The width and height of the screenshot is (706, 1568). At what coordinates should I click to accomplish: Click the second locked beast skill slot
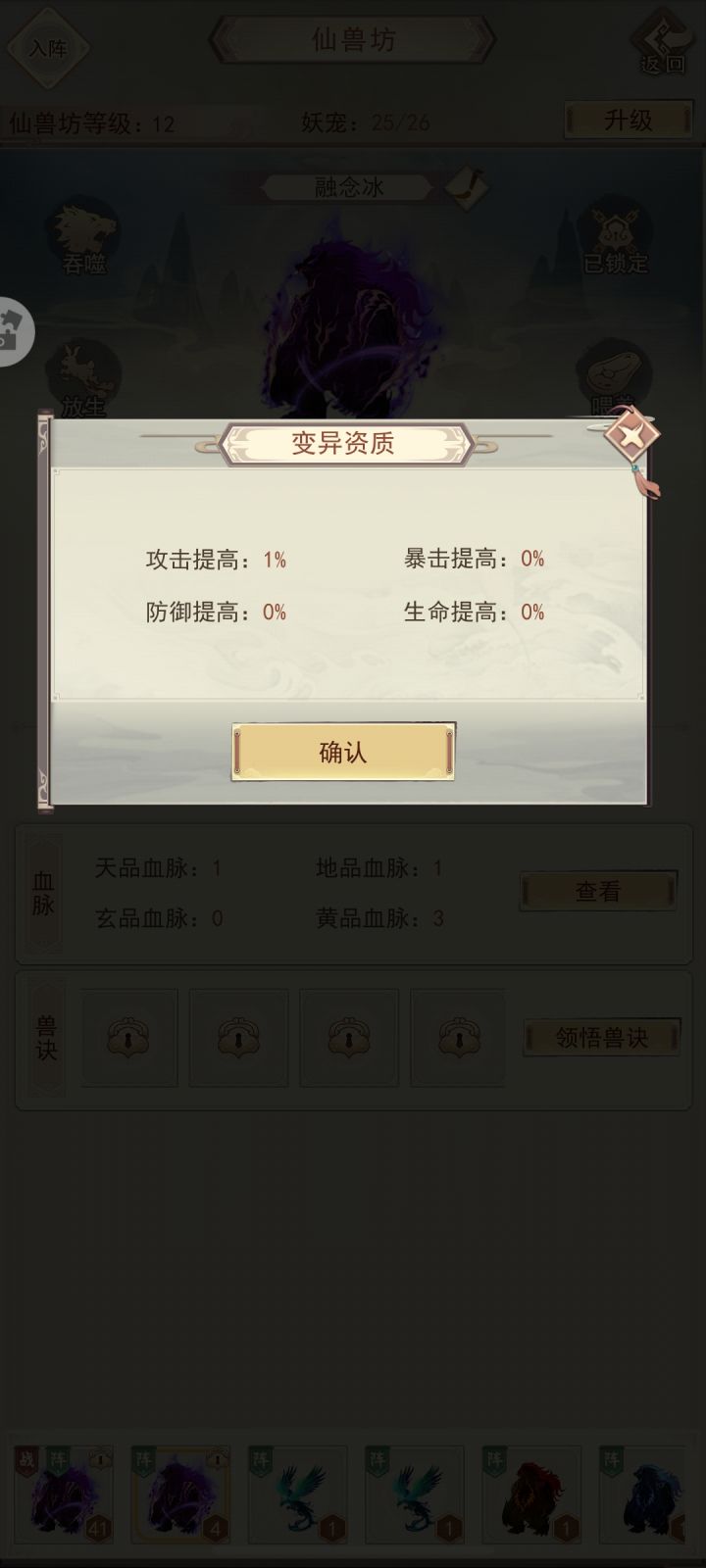[238, 1037]
